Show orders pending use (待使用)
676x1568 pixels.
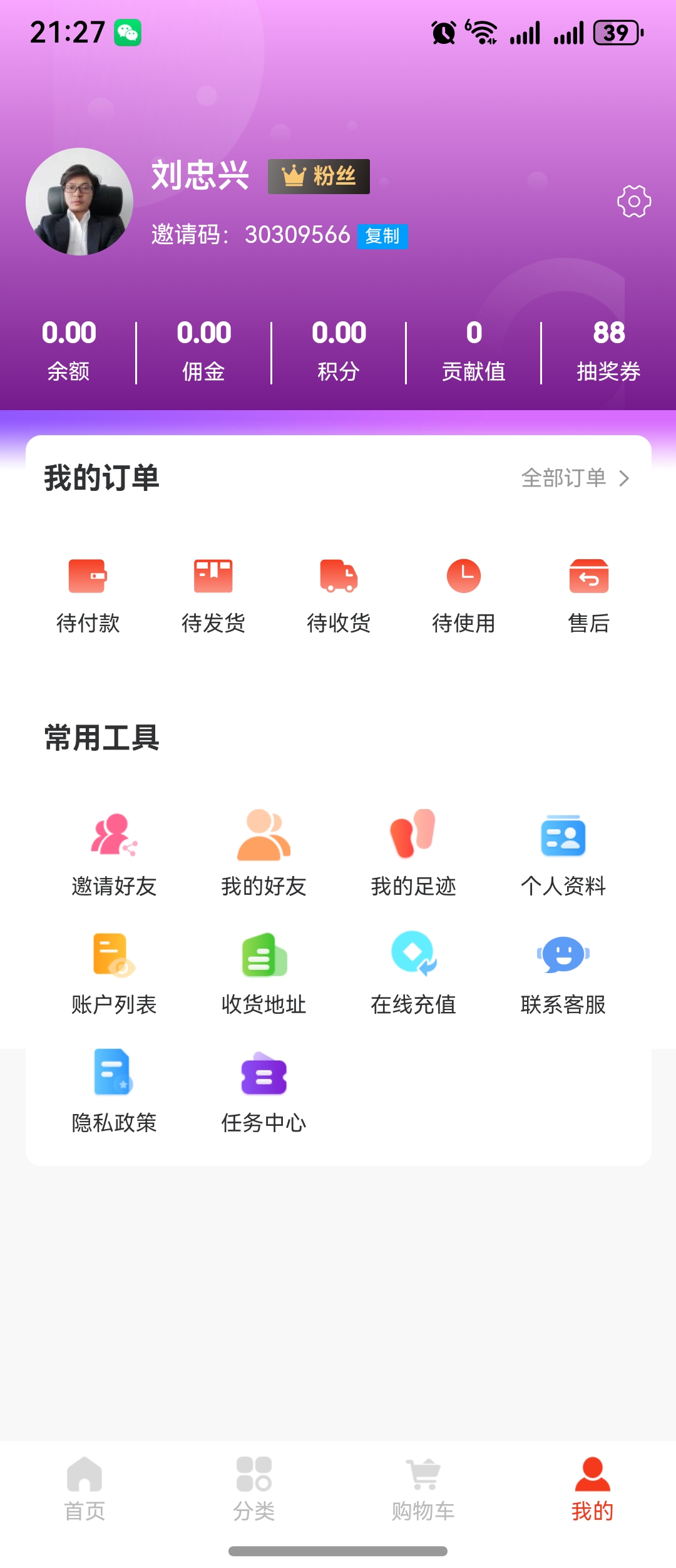[x=464, y=595]
